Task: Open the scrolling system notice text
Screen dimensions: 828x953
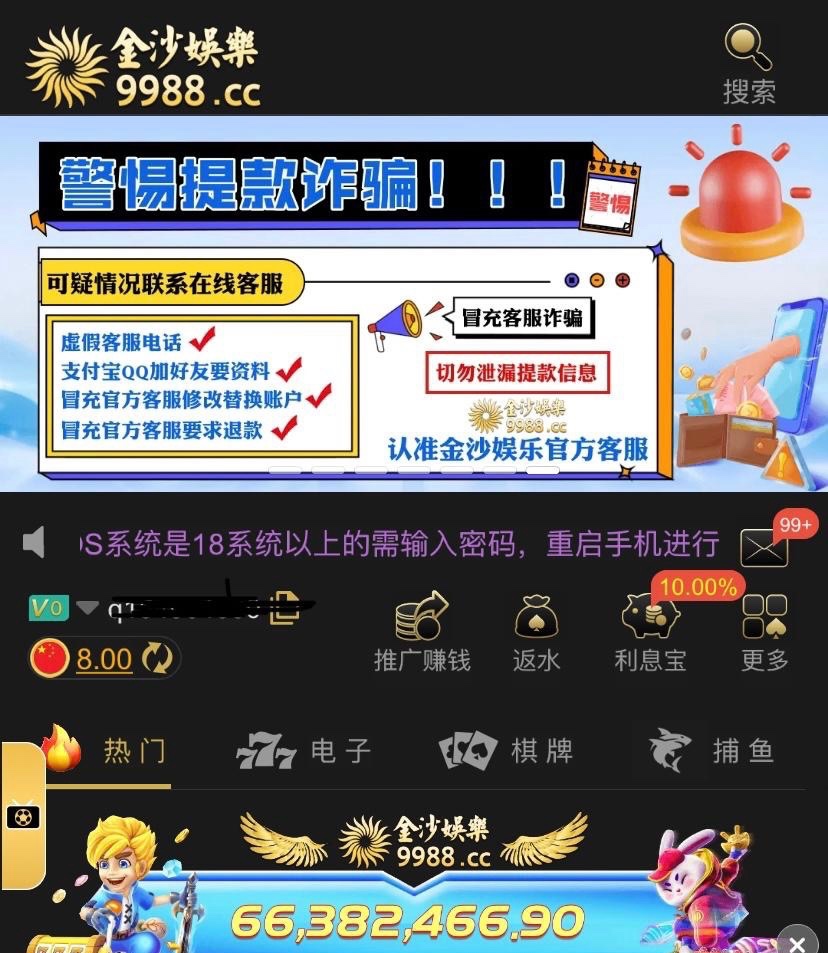Action: point(400,544)
